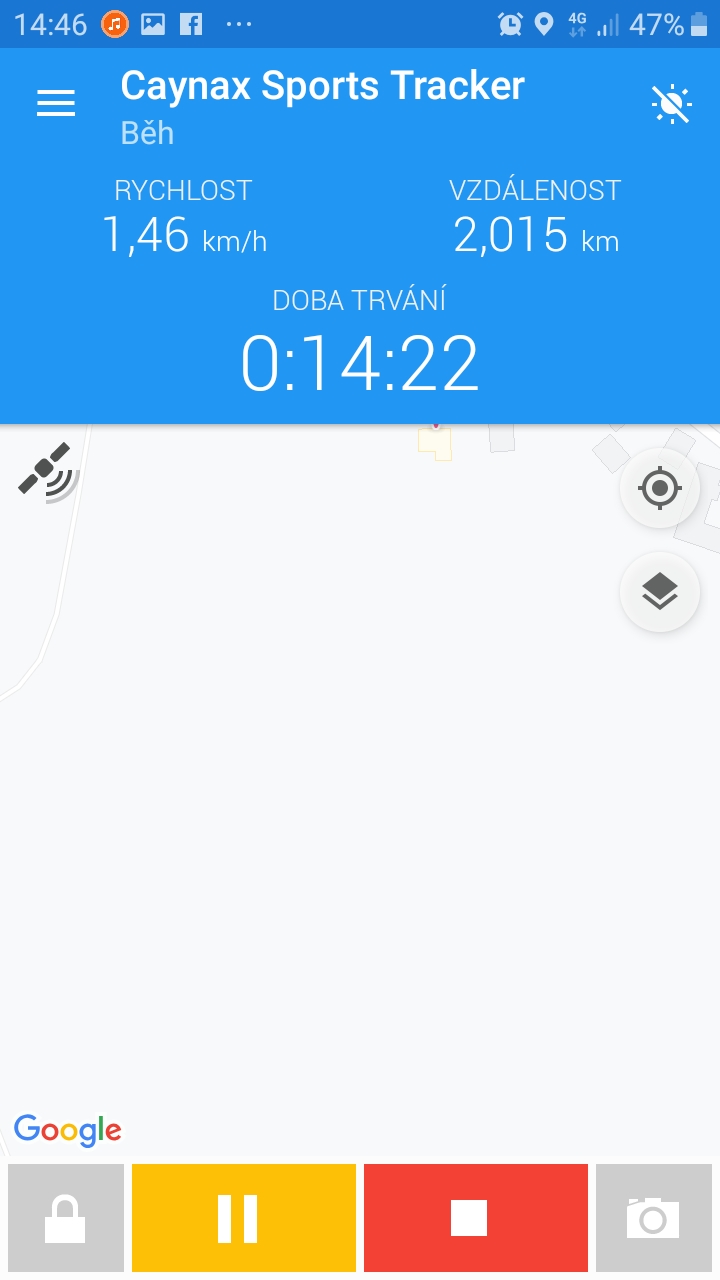Viewport: 720px width, 1280px height.
Task: Take a photo with the camera button
Action: click(653, 1218)
